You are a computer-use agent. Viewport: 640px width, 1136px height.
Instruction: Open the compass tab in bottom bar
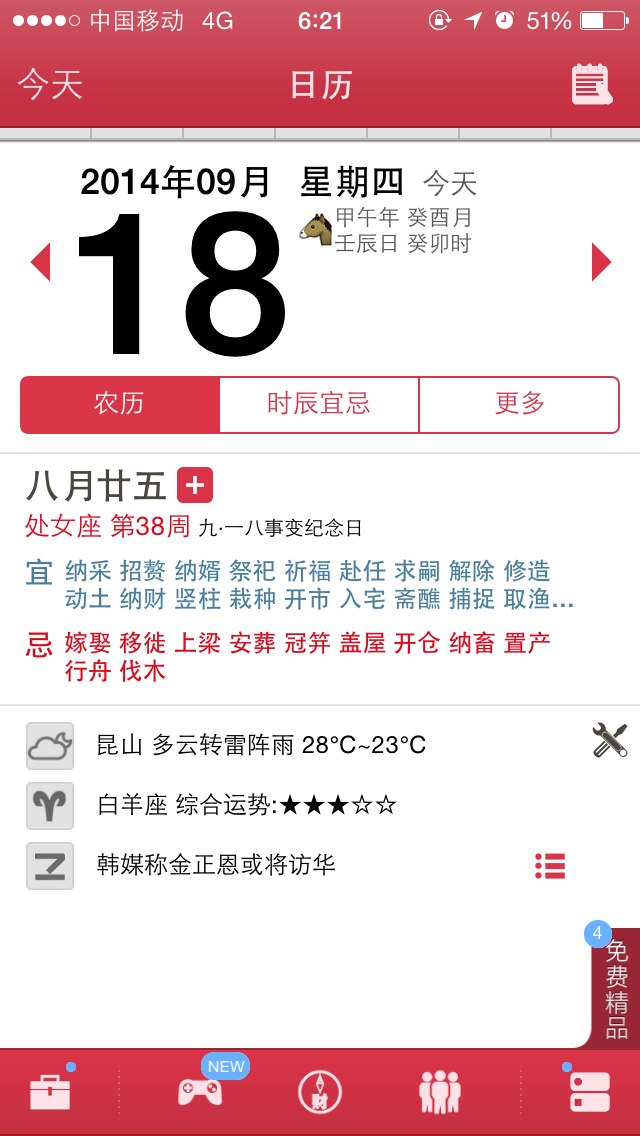(x=320, y=1092)
